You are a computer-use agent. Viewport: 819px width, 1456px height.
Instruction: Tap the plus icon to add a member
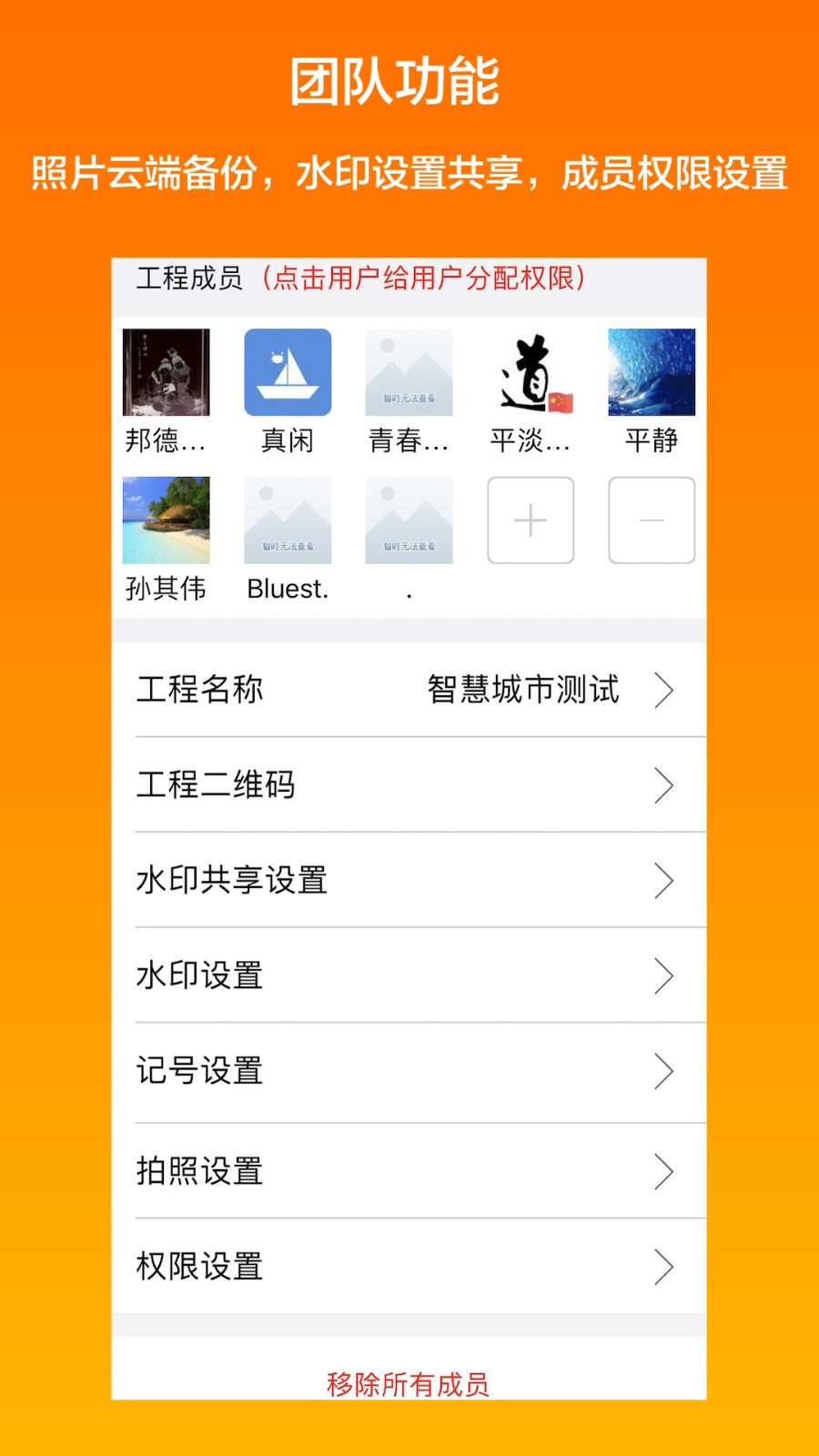530,521
